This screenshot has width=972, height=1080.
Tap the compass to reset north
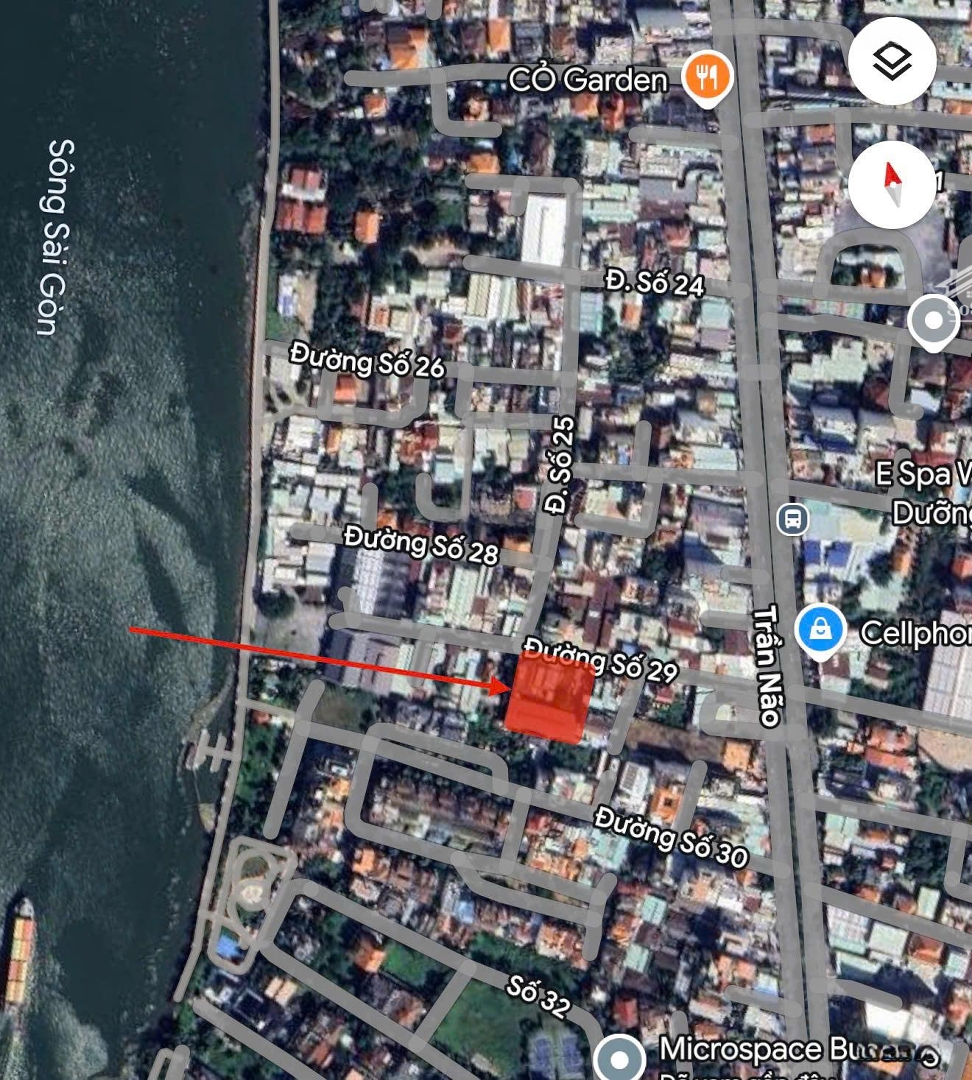coord(892,185)
